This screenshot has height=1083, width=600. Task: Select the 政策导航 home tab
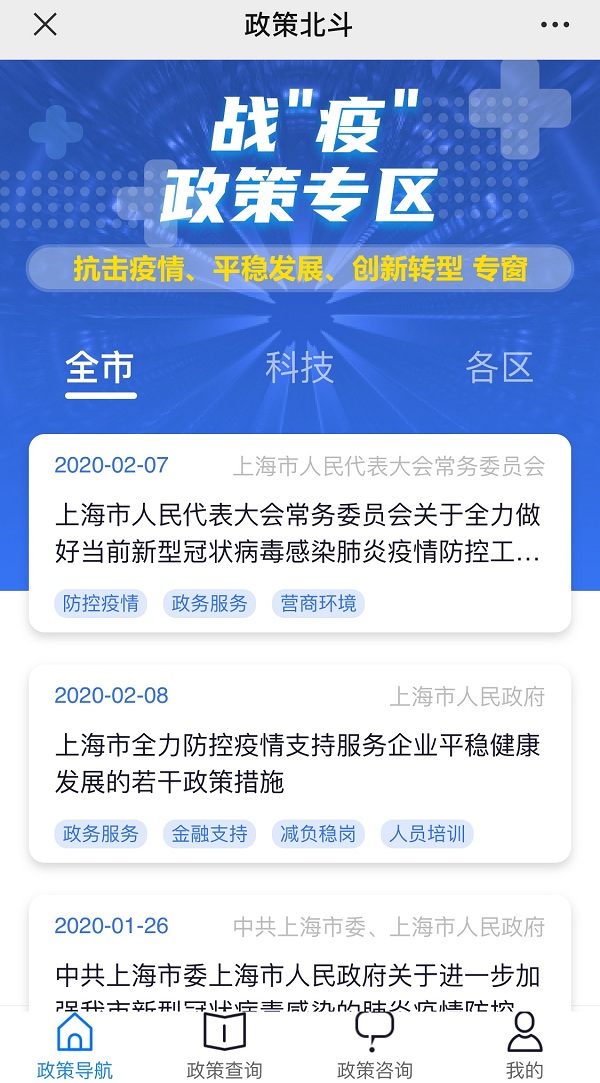75,1046
